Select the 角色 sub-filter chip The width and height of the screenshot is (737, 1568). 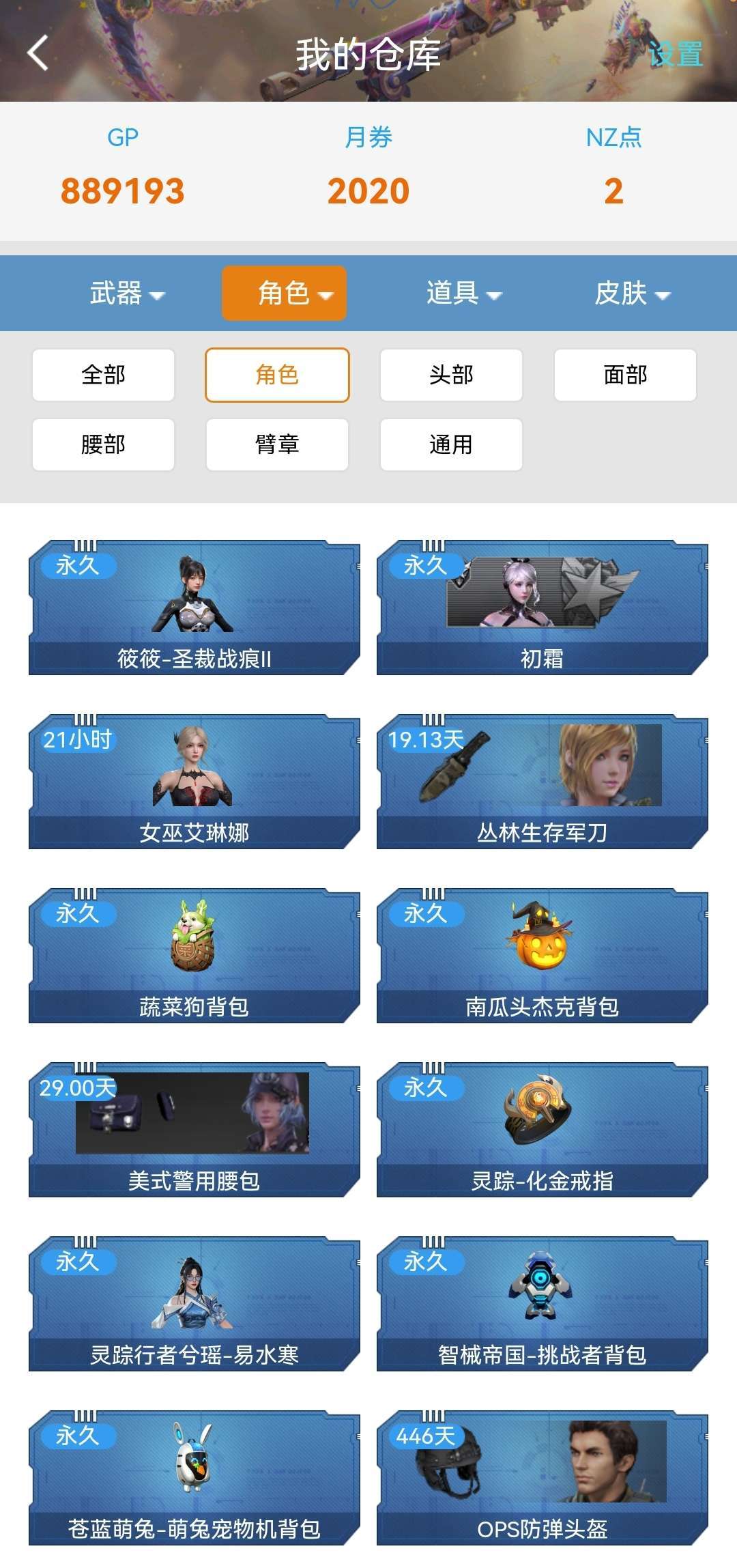click(277, 375)
